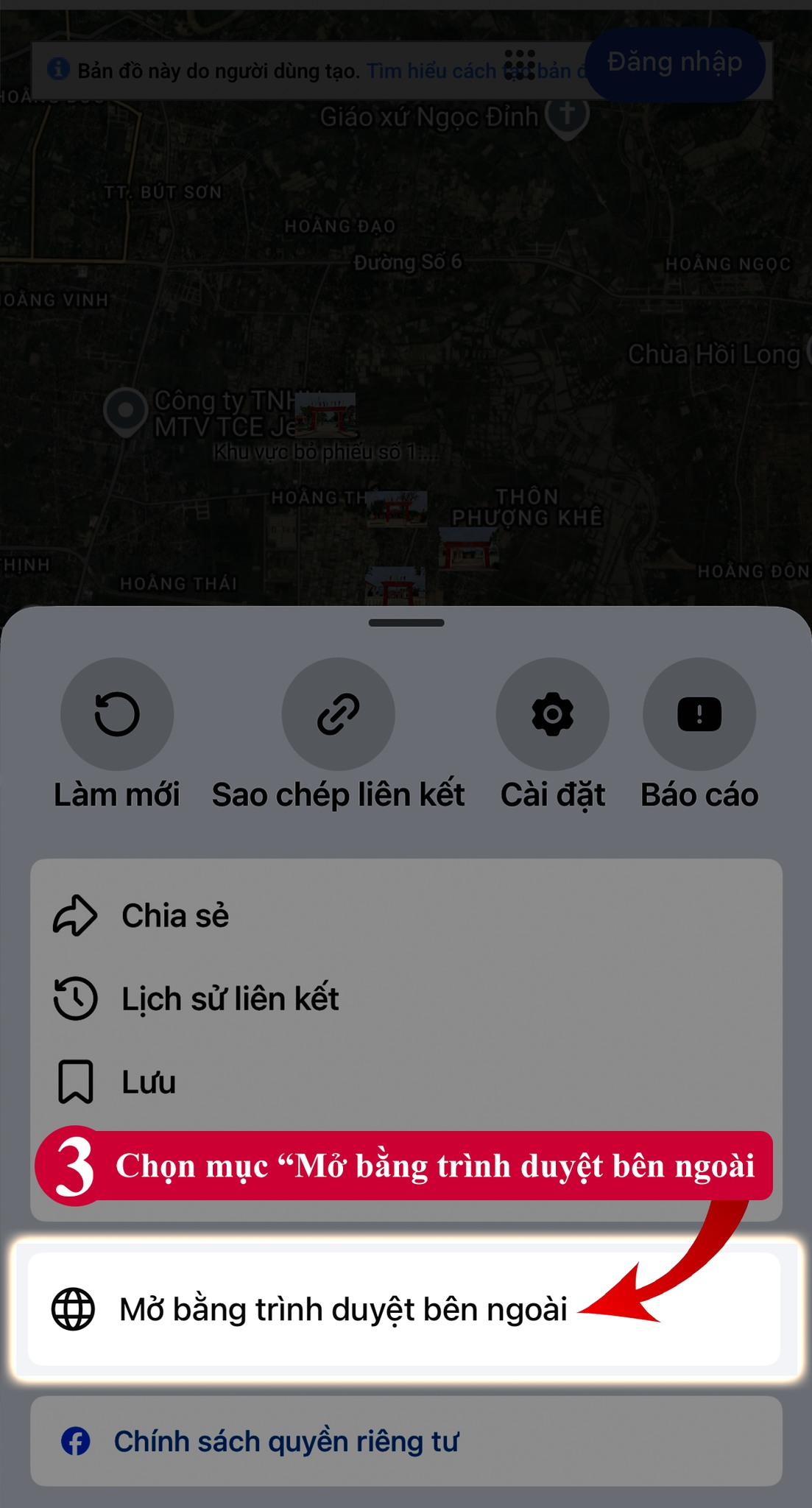The width and height of the screenshot is (812, 1508).
Task: Tap the clock icon beside Lịch sử liên kết
Action: click(x=74, y=999)
